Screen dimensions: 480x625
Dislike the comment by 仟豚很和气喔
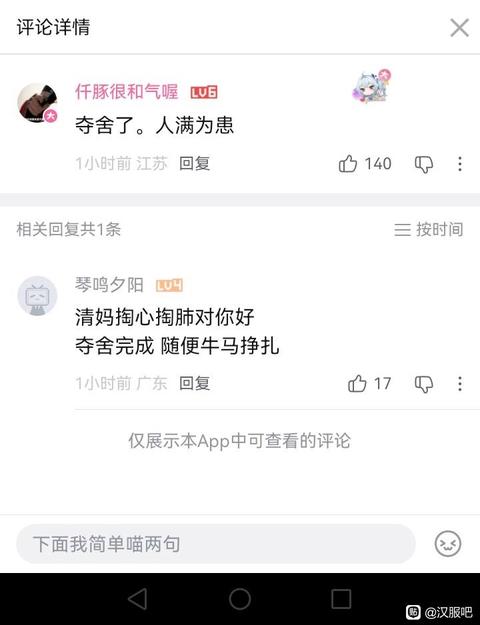[x=423, y=164]
